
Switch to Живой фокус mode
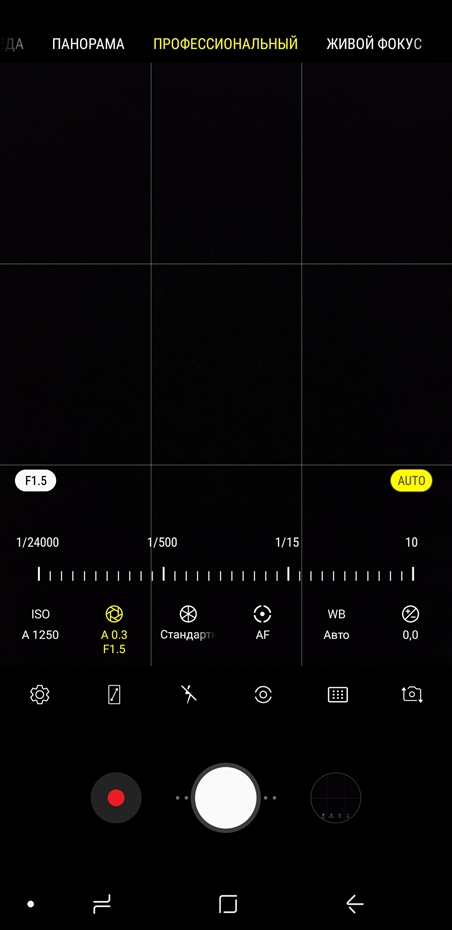click(x=374, y=44)
